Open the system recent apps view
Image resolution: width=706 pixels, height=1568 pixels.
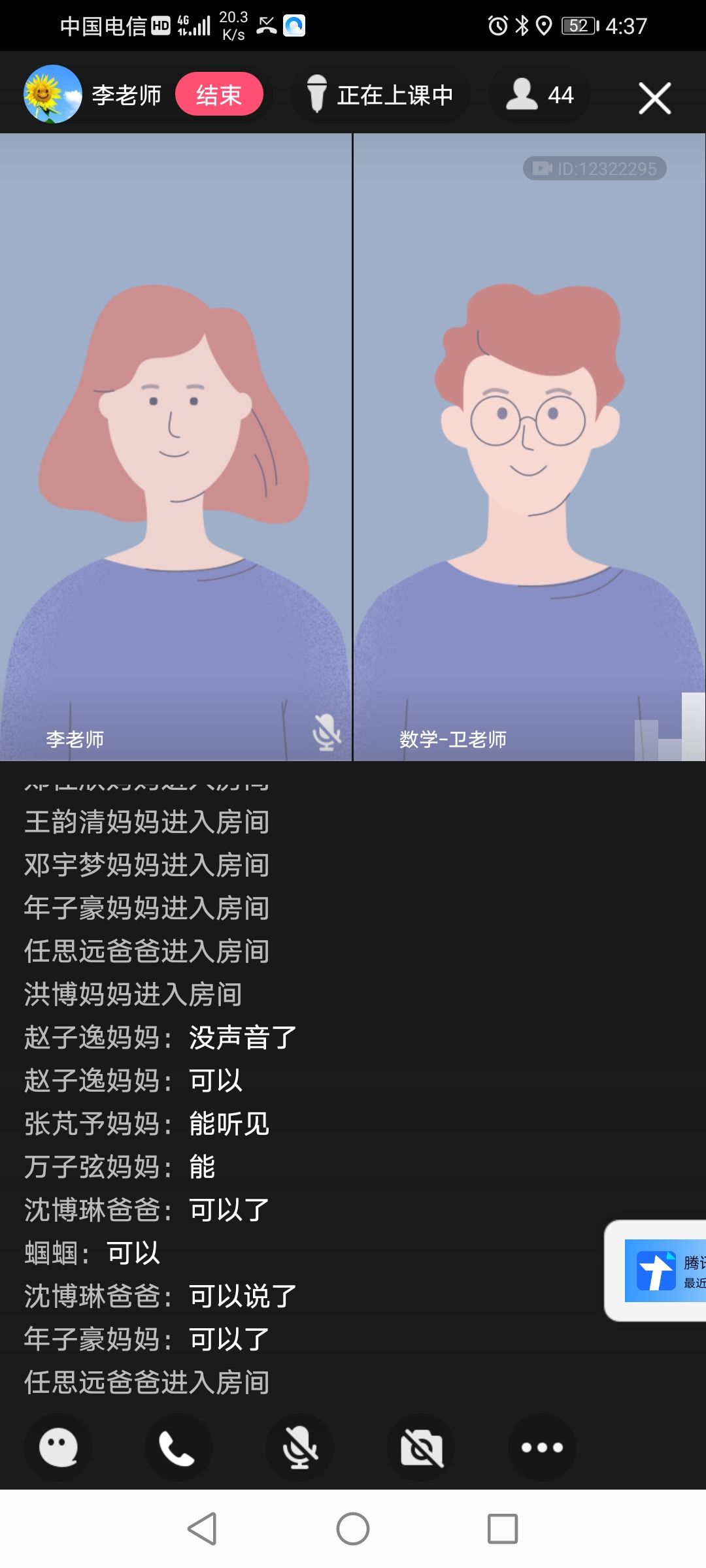[503, 1529]
